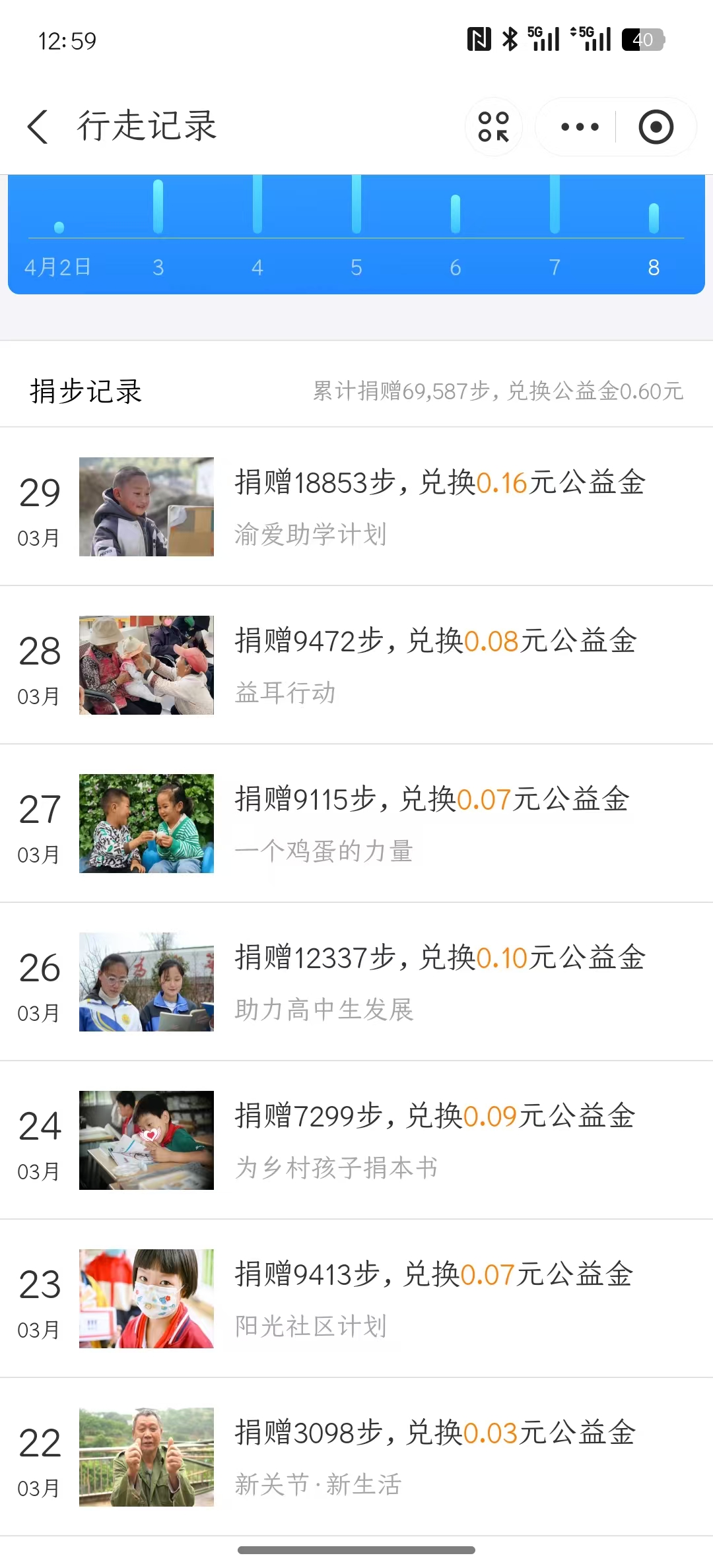Open the 渝爱助学计划 donation record
This screenshot has width=713, height=1568.
[x=356, y=506]
